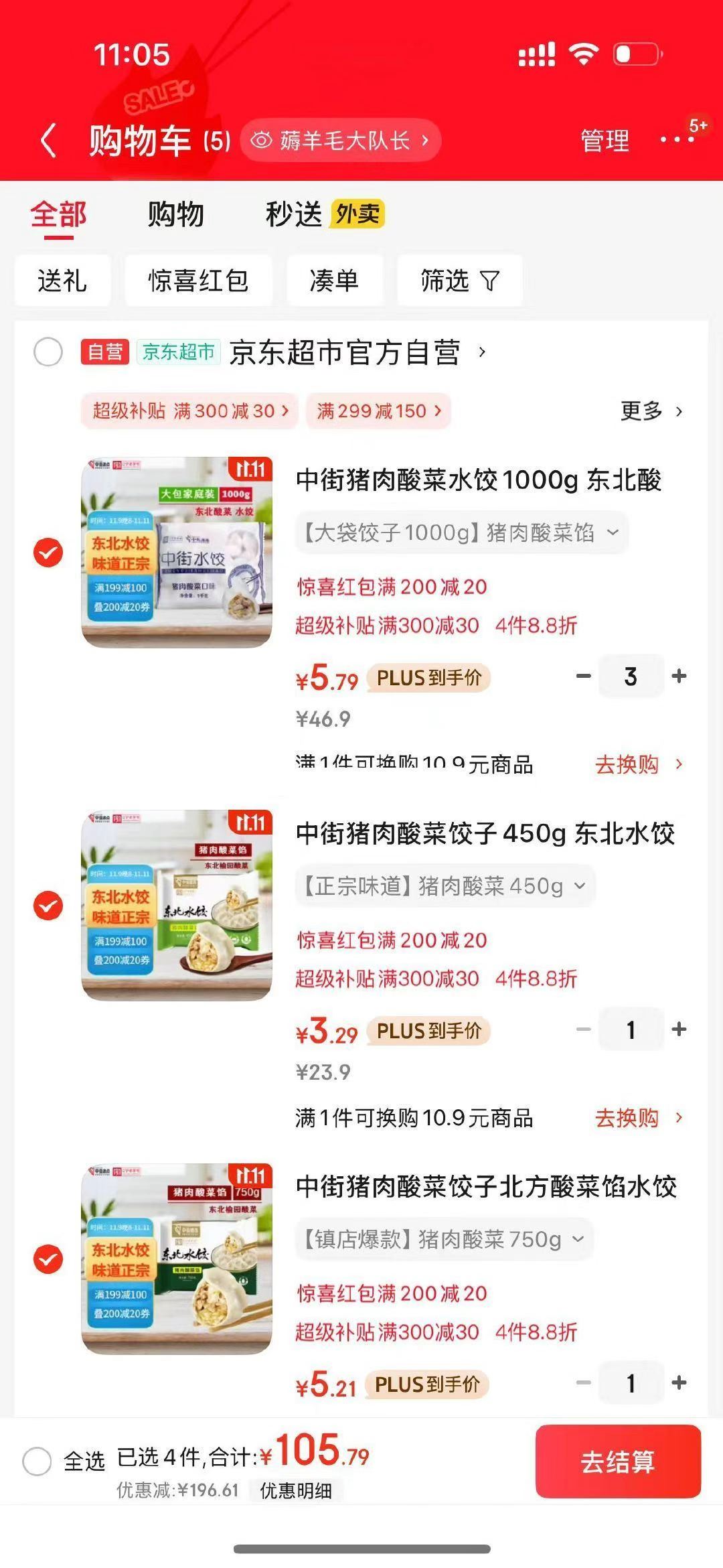Tap the 凑单 add-on order option
The width and height of the screenshot is (723, 1568).
pyautogui.click(x=335, y=281)
